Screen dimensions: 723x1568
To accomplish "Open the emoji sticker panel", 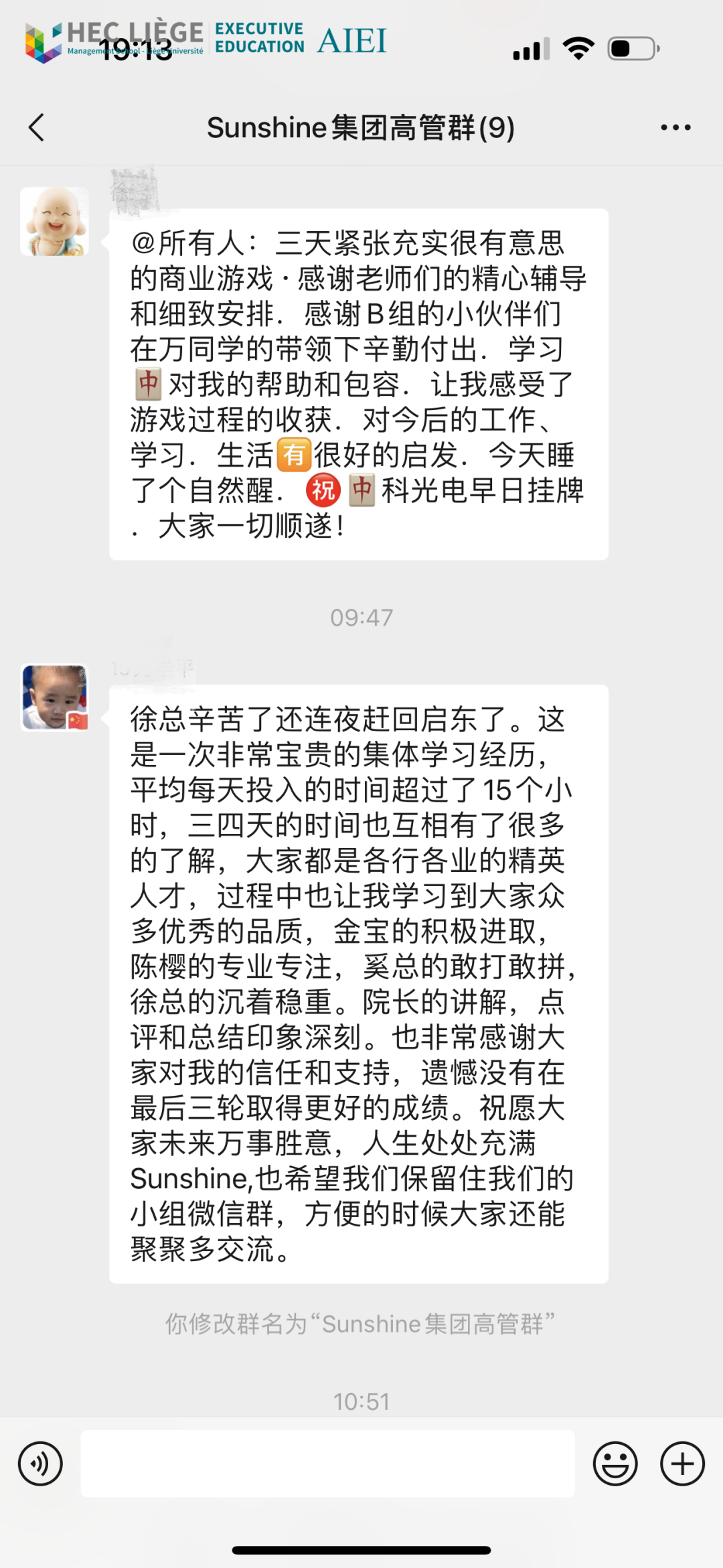I will click(615, 1464).
